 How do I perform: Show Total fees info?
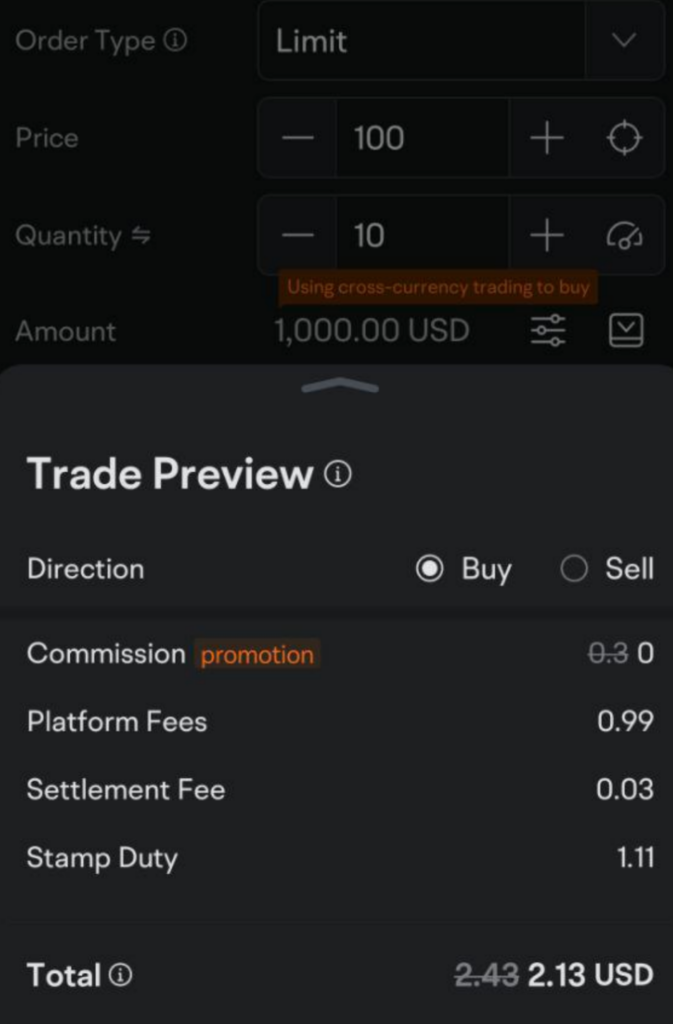(121, 975)
